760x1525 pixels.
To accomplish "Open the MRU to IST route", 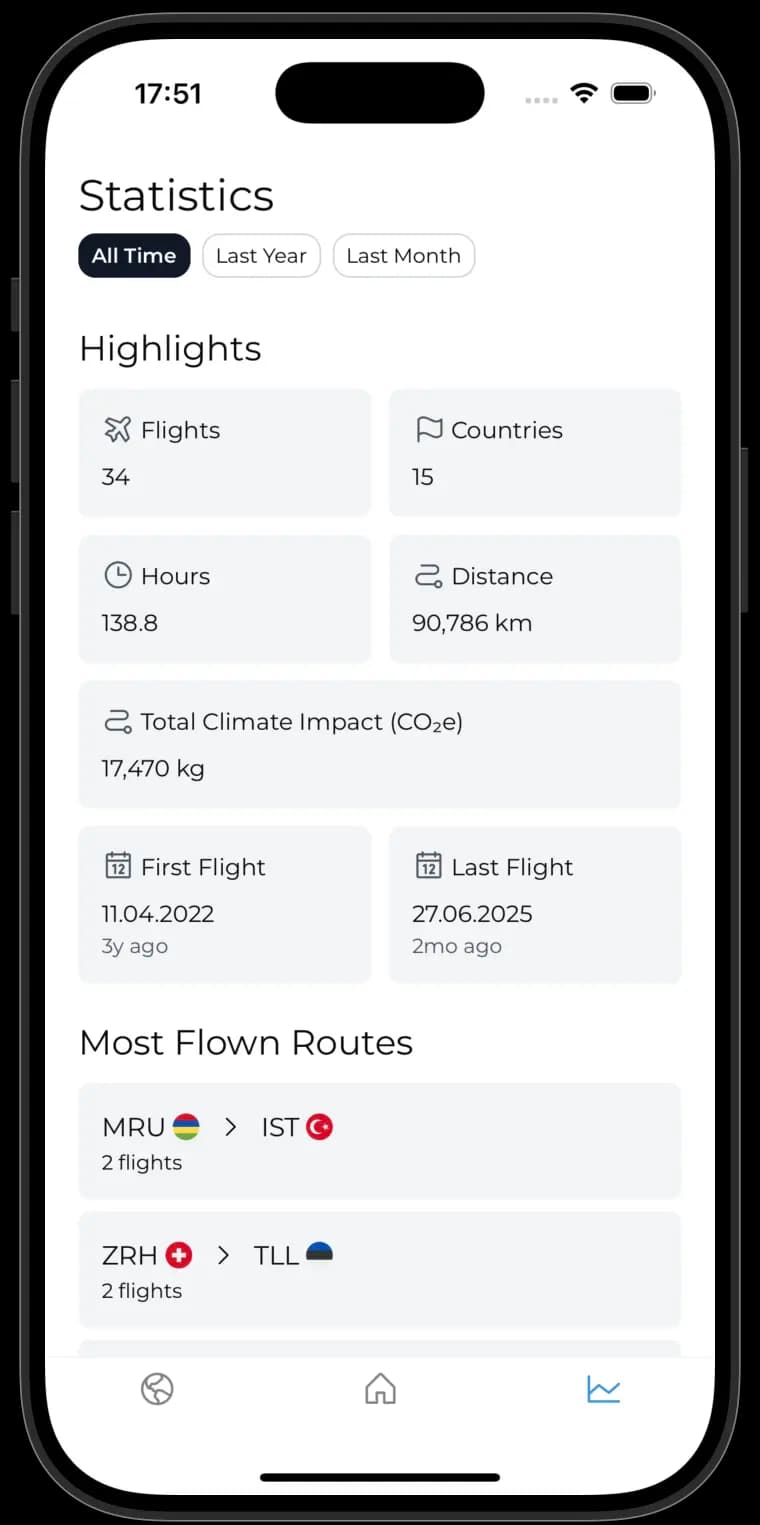I will [379, 1141].
